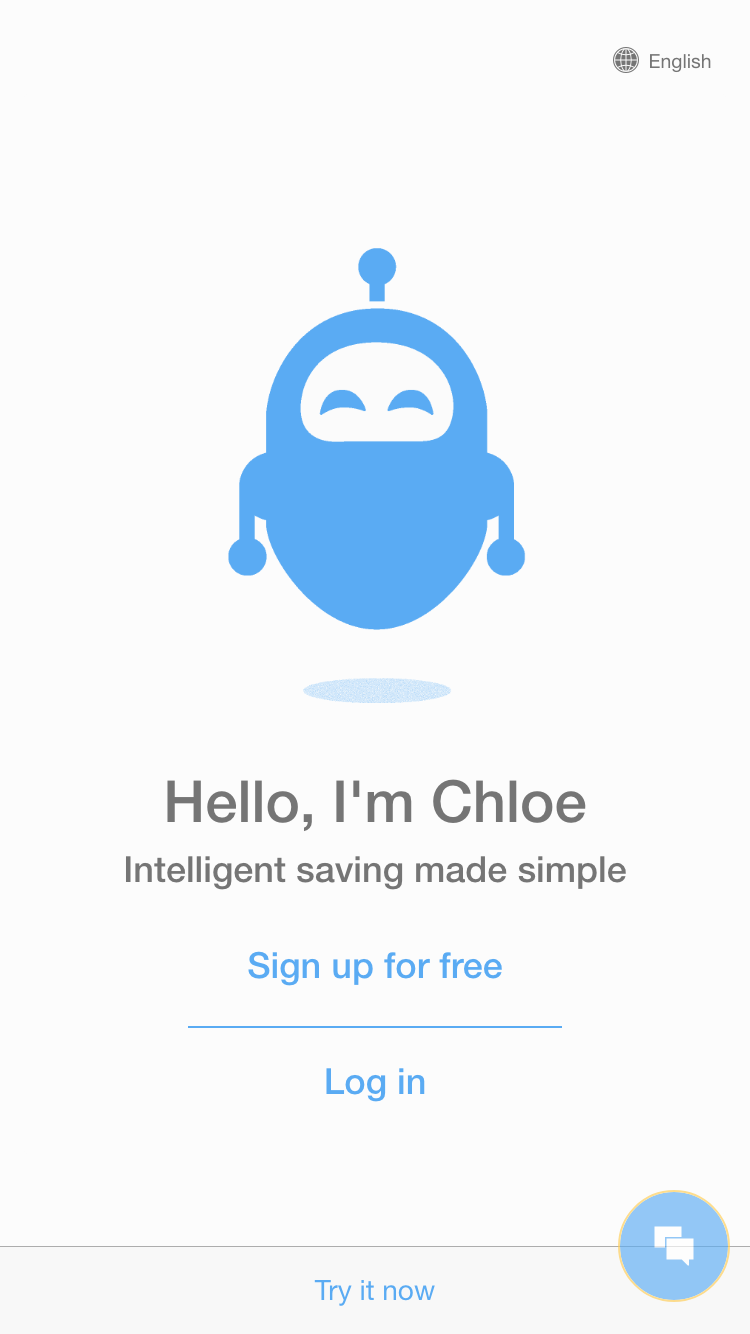Open the floating chat support bubble
The image size is (750, 1334).
674,1246
